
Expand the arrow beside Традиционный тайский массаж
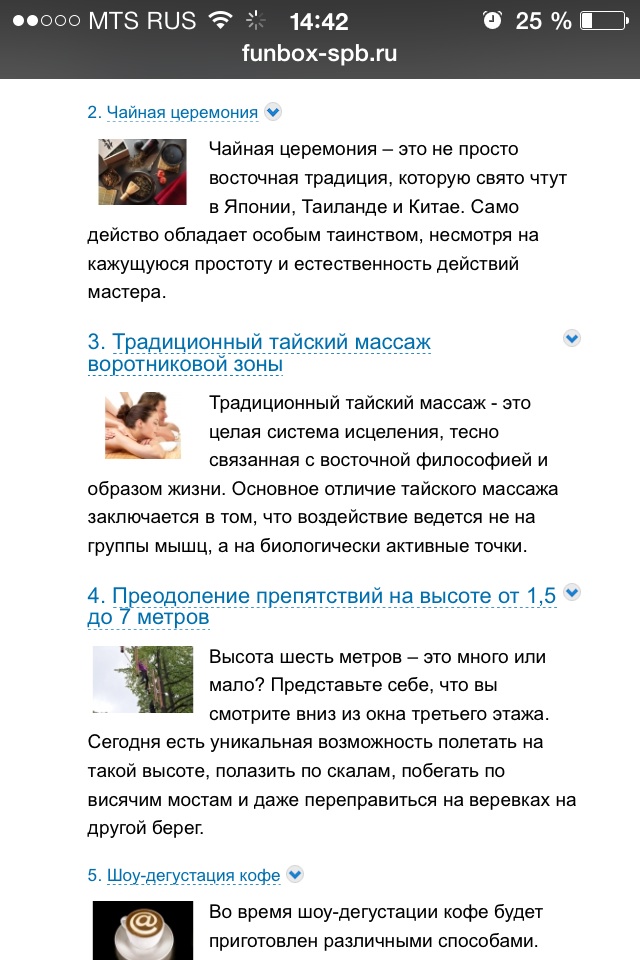tap(572, 338)
